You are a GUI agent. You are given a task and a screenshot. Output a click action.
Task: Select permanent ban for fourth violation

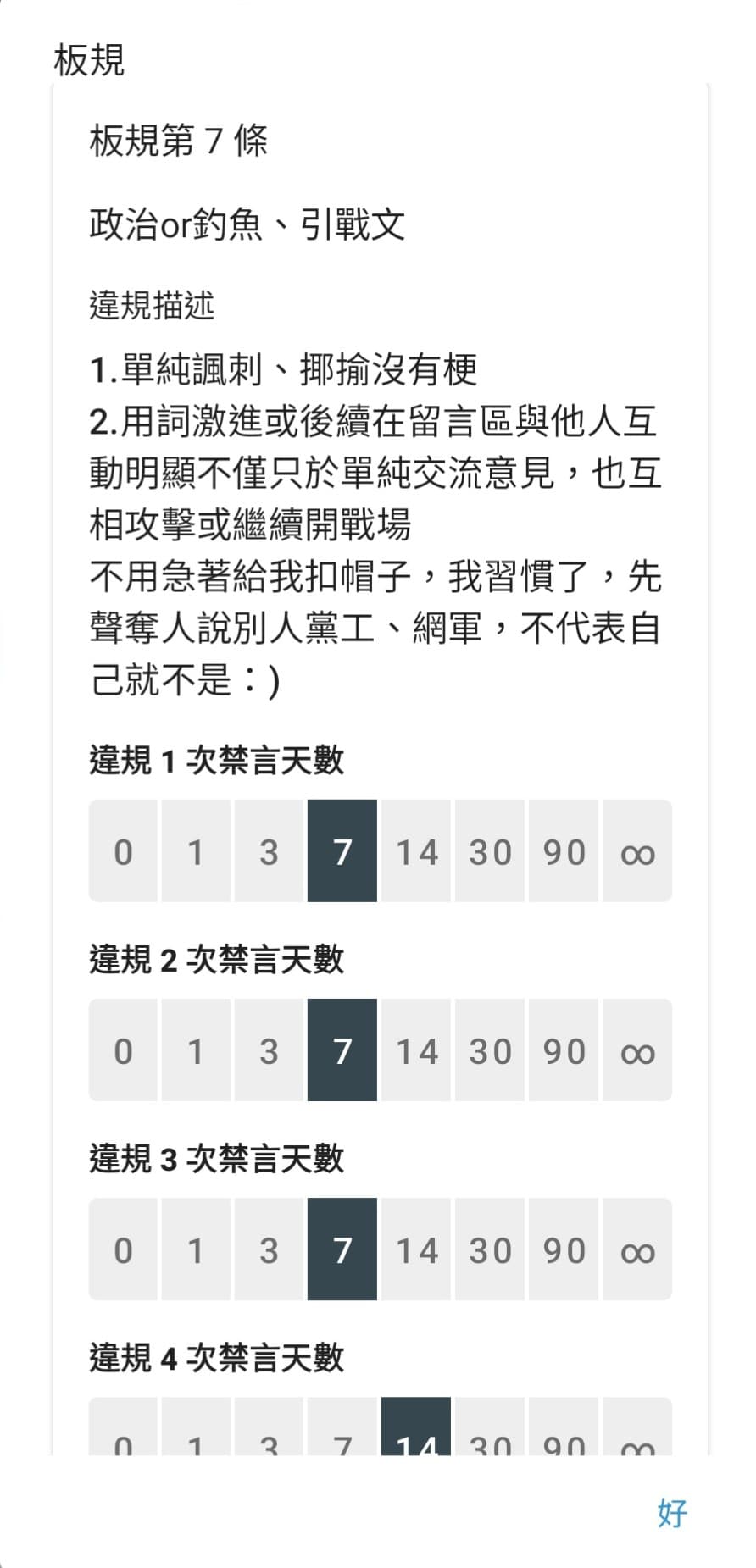(636, 1440)
